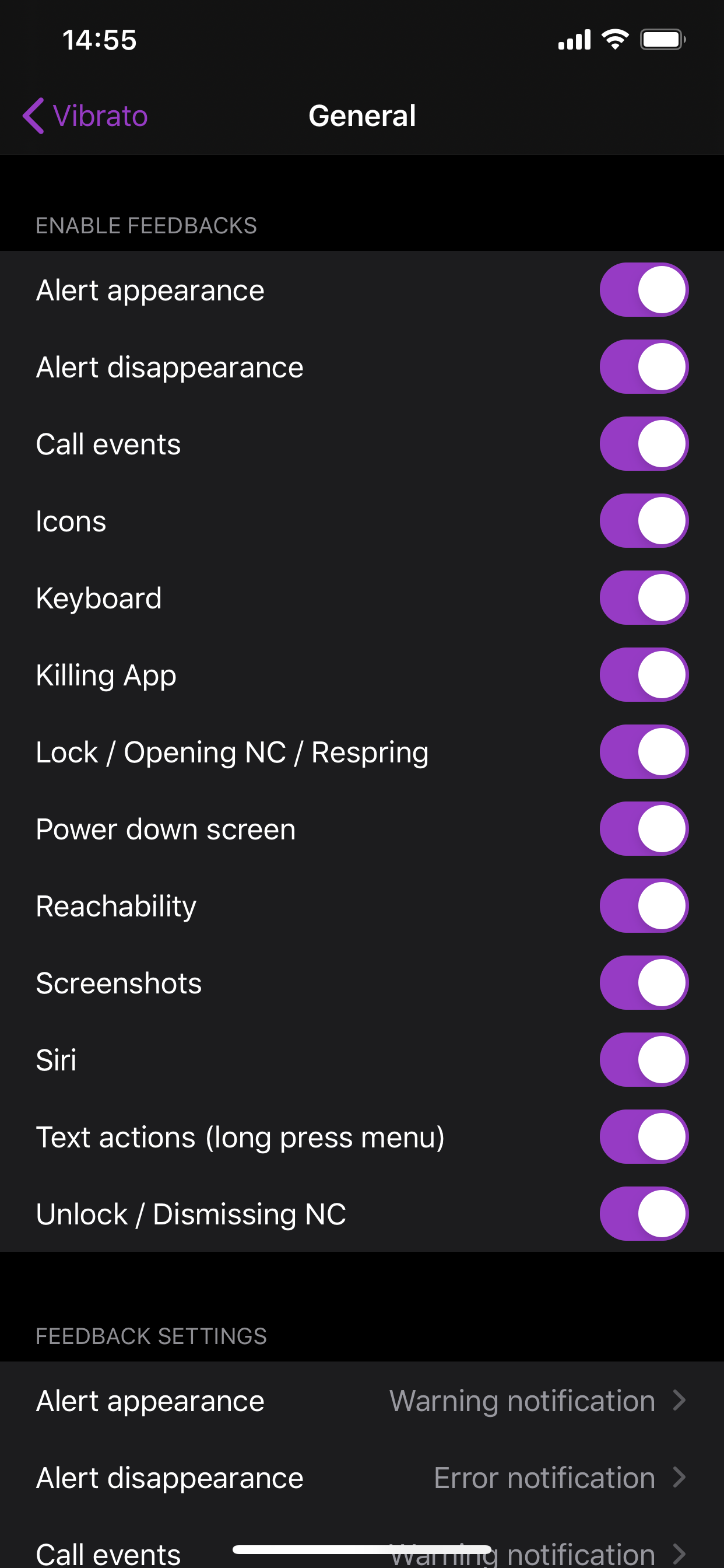Toggle Alert appearance feedback switch
The image size is (724, 1568).
[644, 290]
